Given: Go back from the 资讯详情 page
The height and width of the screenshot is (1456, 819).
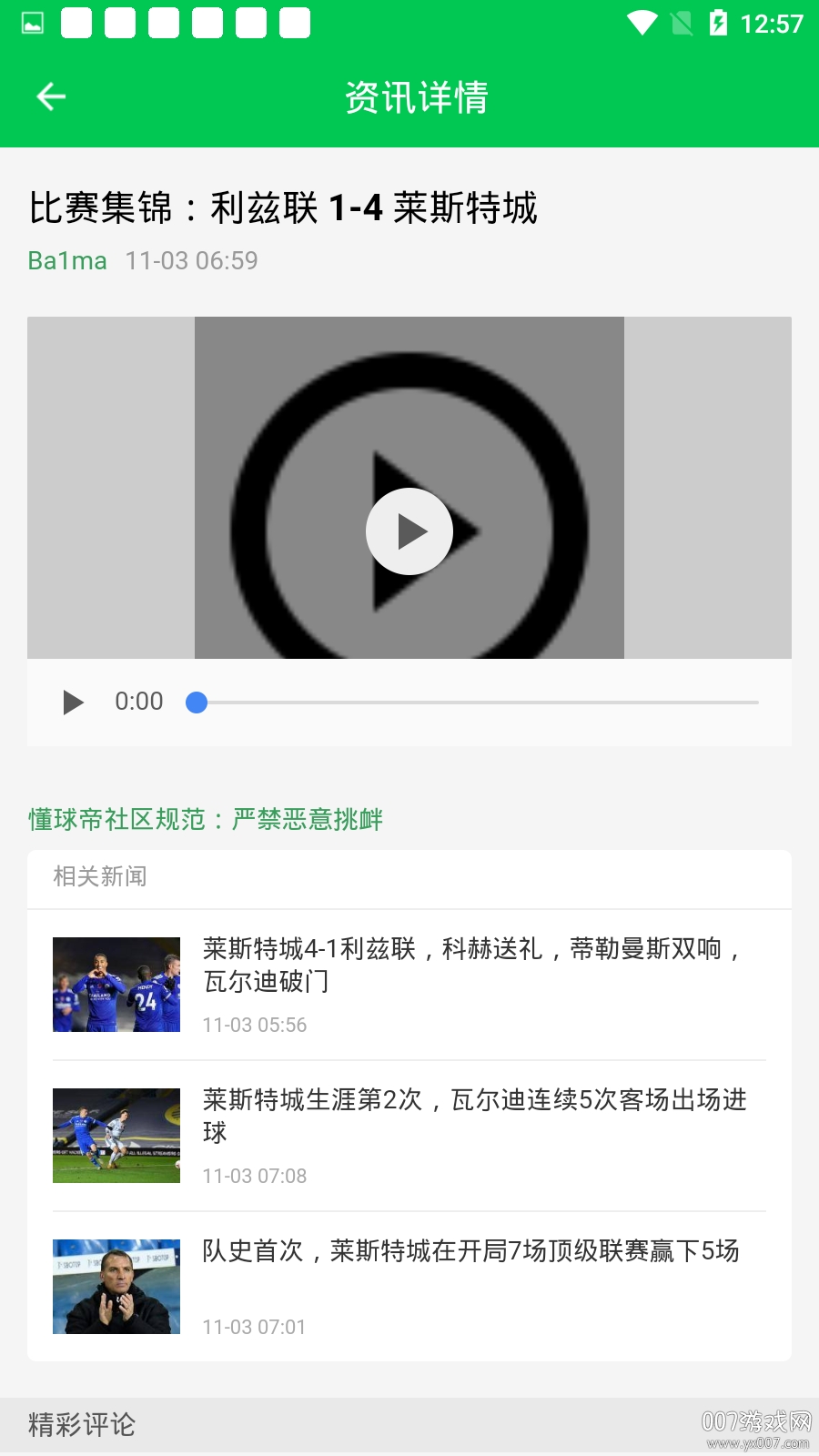Looking at the screenshot, I should point(51,96).
